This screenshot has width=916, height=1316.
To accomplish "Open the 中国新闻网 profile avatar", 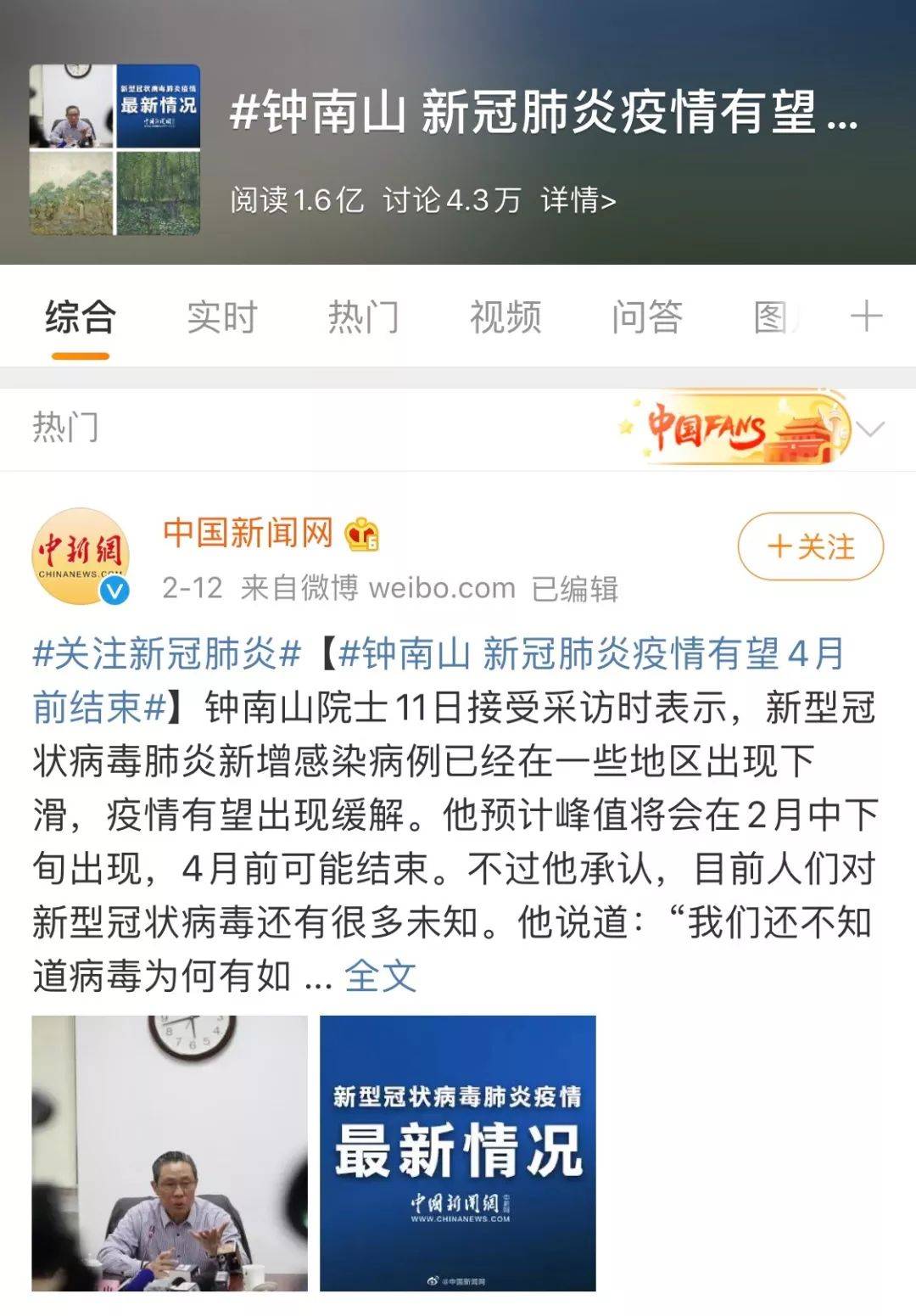I will coord(81,556).
